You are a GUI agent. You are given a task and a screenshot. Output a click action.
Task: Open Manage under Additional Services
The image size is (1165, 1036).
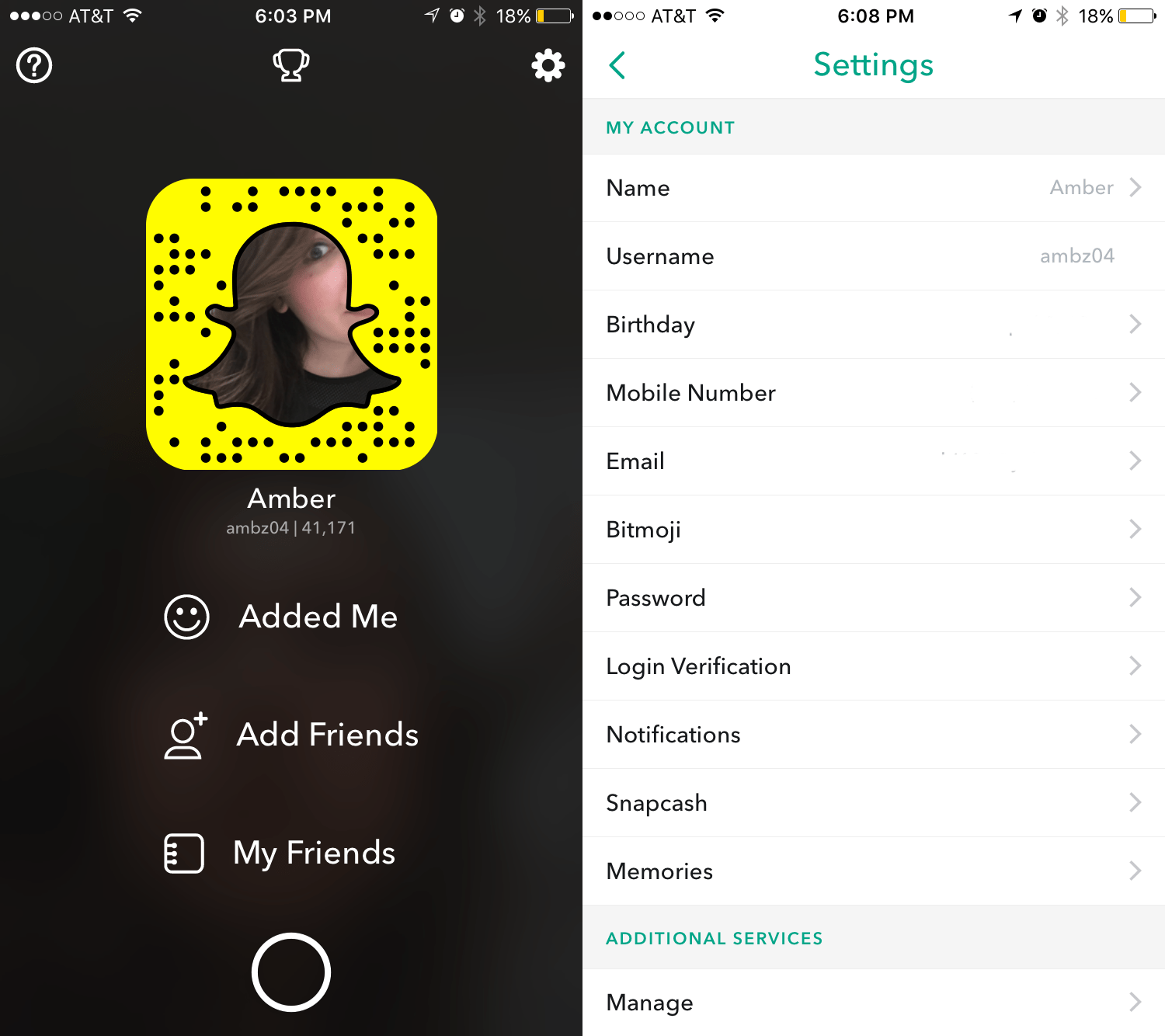click(x=873, y=1003)
